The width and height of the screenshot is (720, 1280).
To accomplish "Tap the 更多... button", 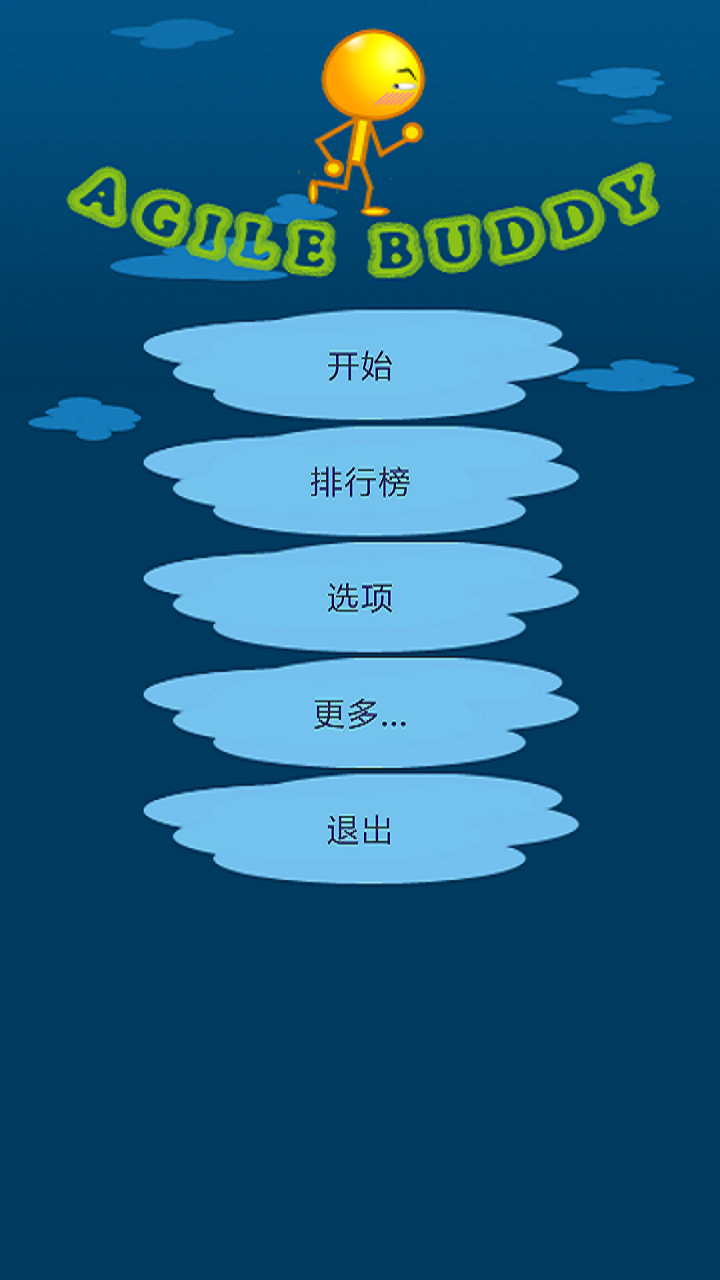I will 360,714.
